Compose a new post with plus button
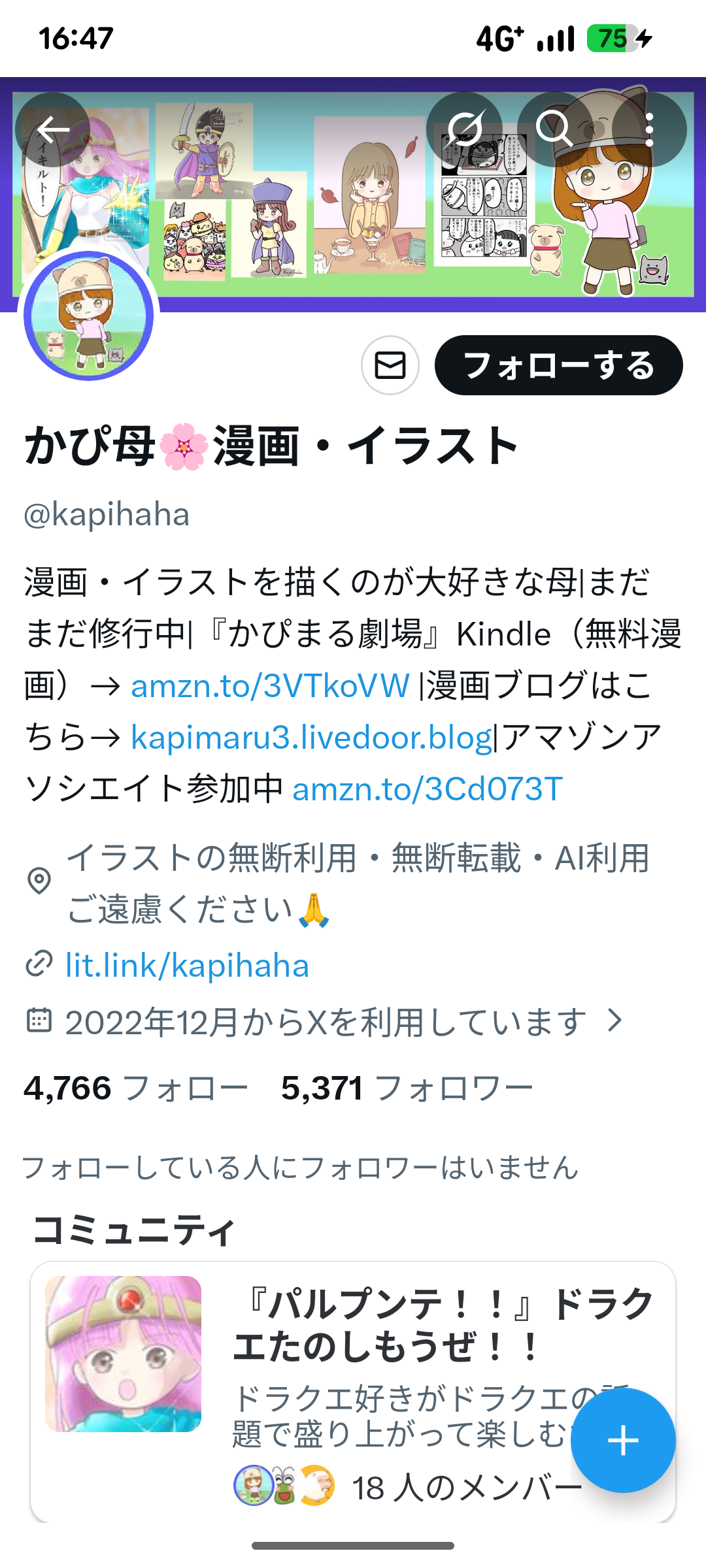Image resolution: width=706 pixels, height=1568 pixels. coord(622,1440)
